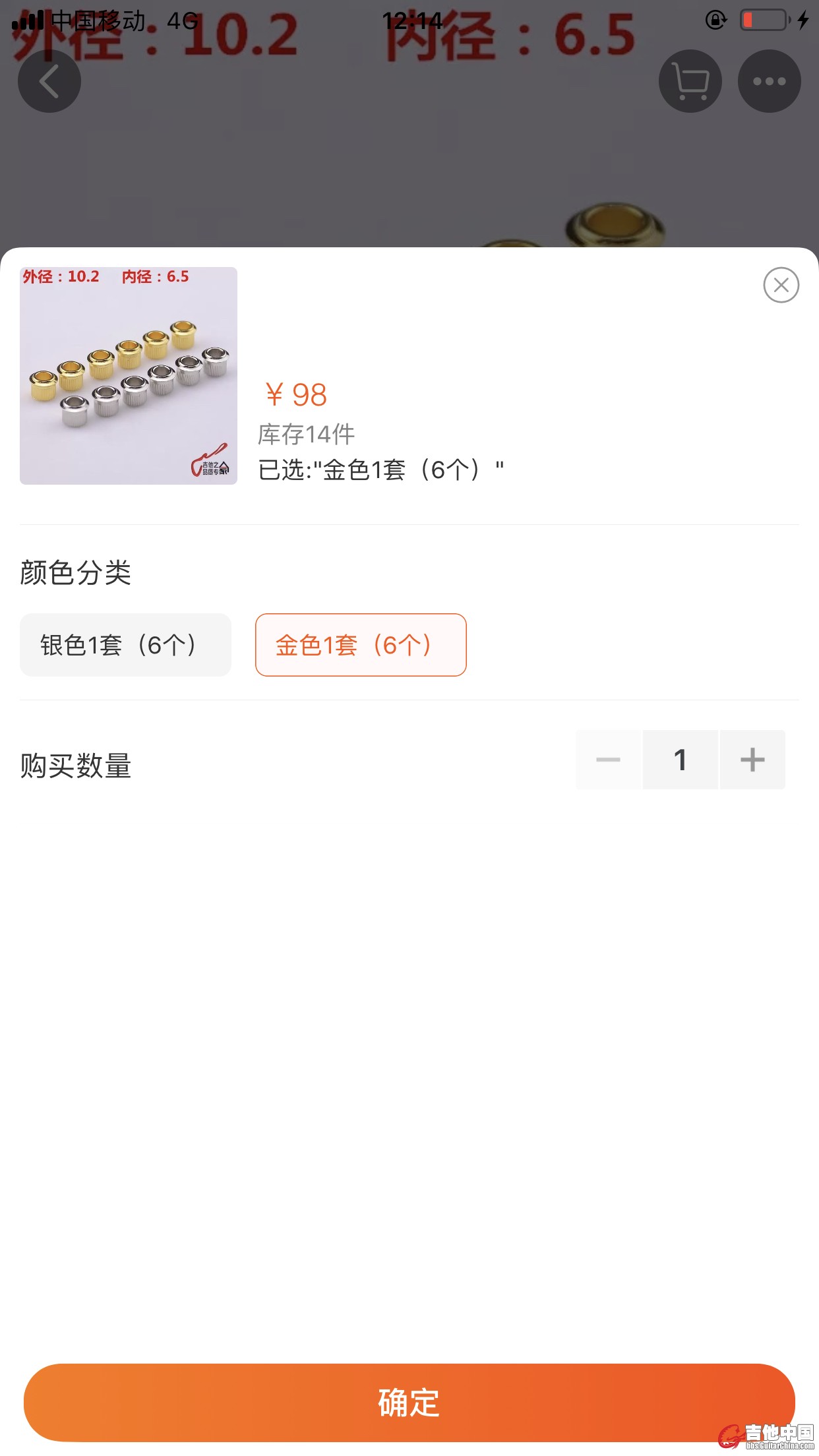The height and width of the screenshot is (1456, 819).
Task: Confirm selection with 确定 button
Action: [x=409, y=1402]
